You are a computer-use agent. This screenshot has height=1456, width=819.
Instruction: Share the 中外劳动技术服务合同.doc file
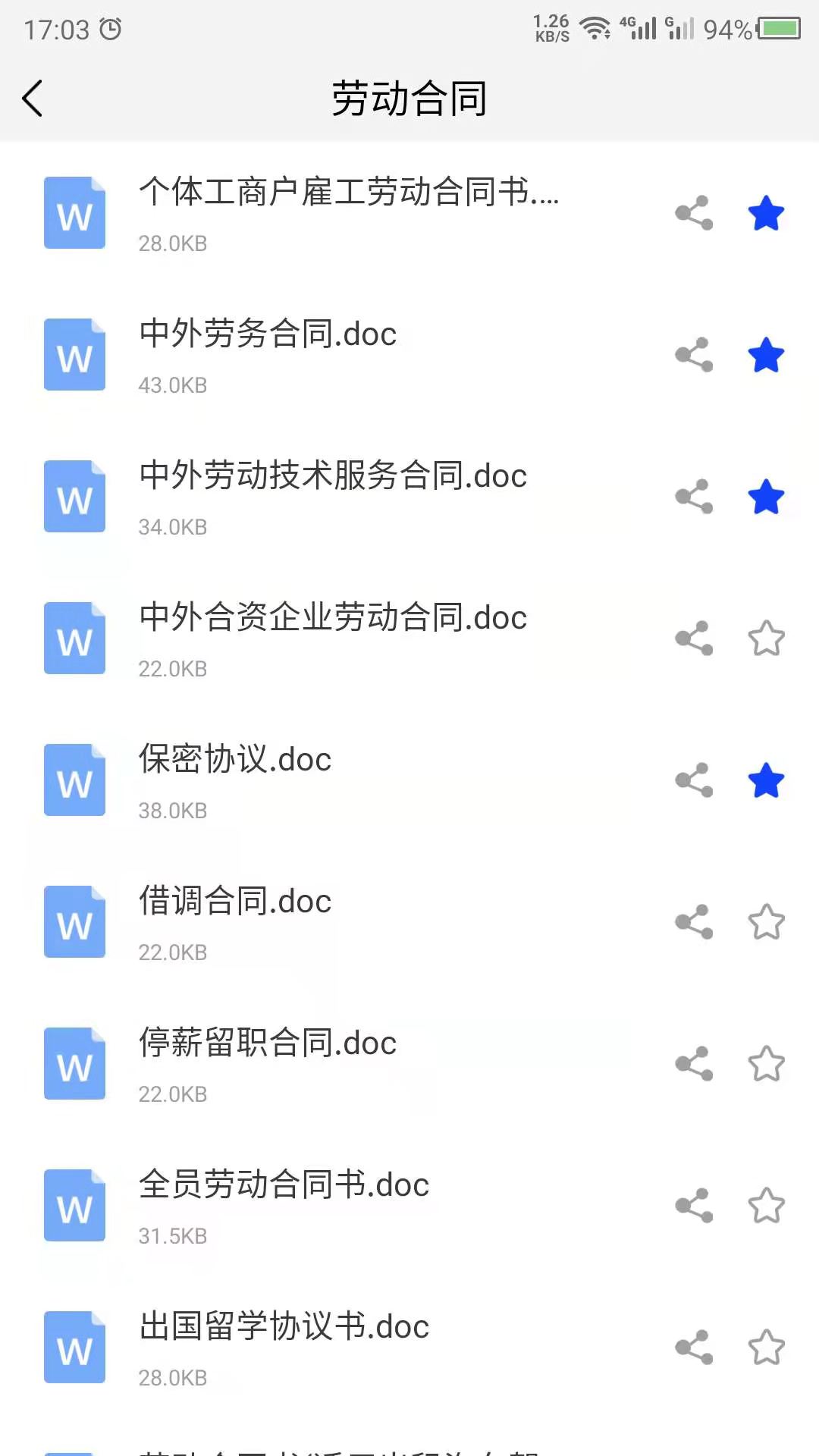tap(692, 497)
